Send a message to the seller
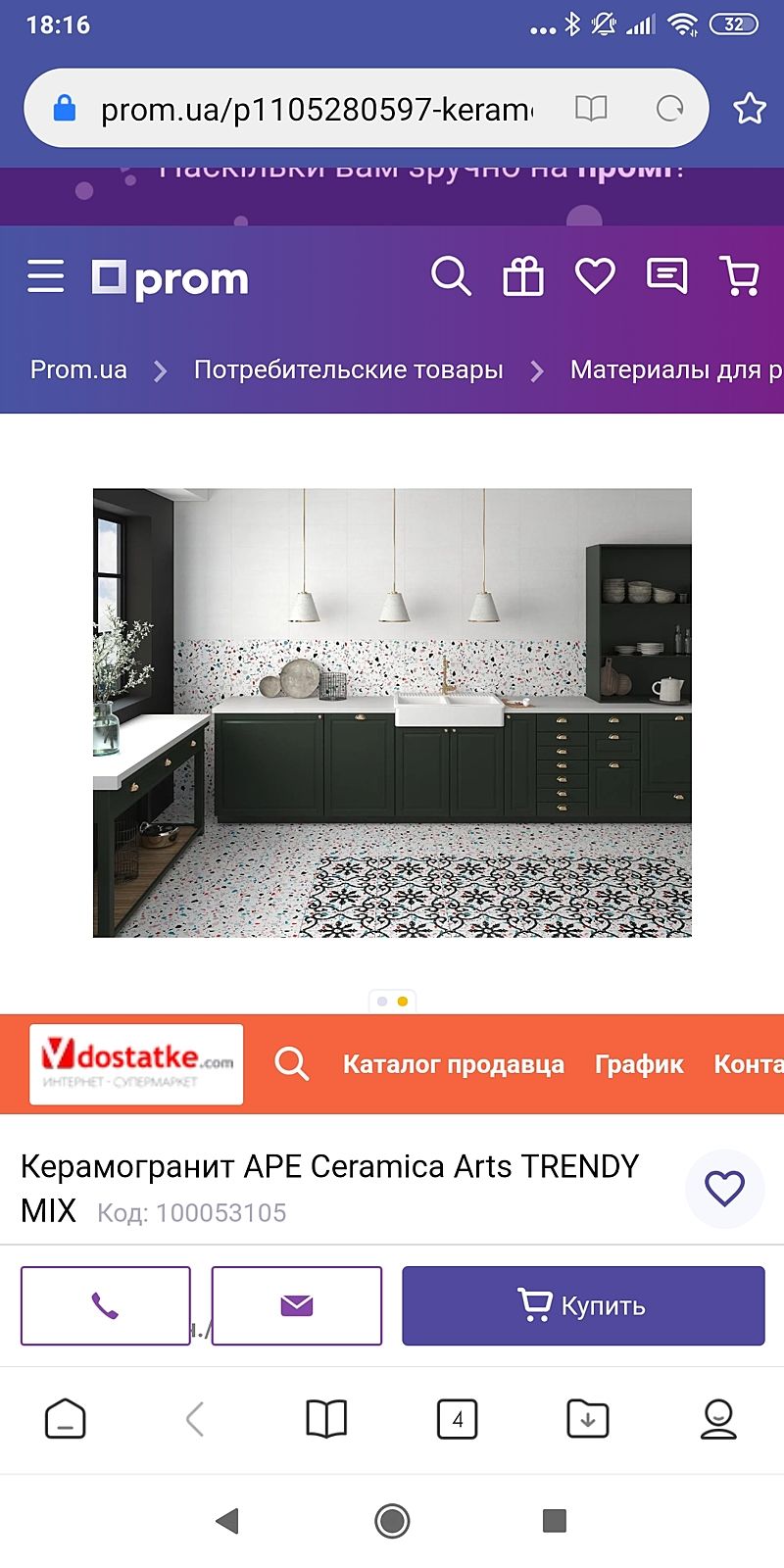 tap(296, 1305)
